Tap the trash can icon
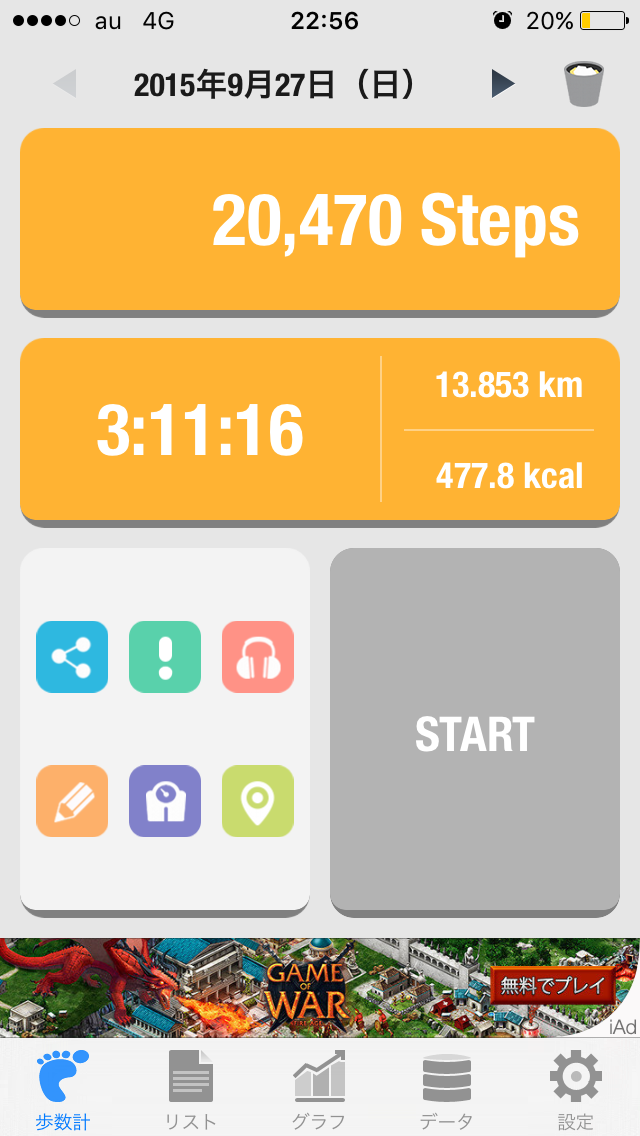 tap(583, 84)
